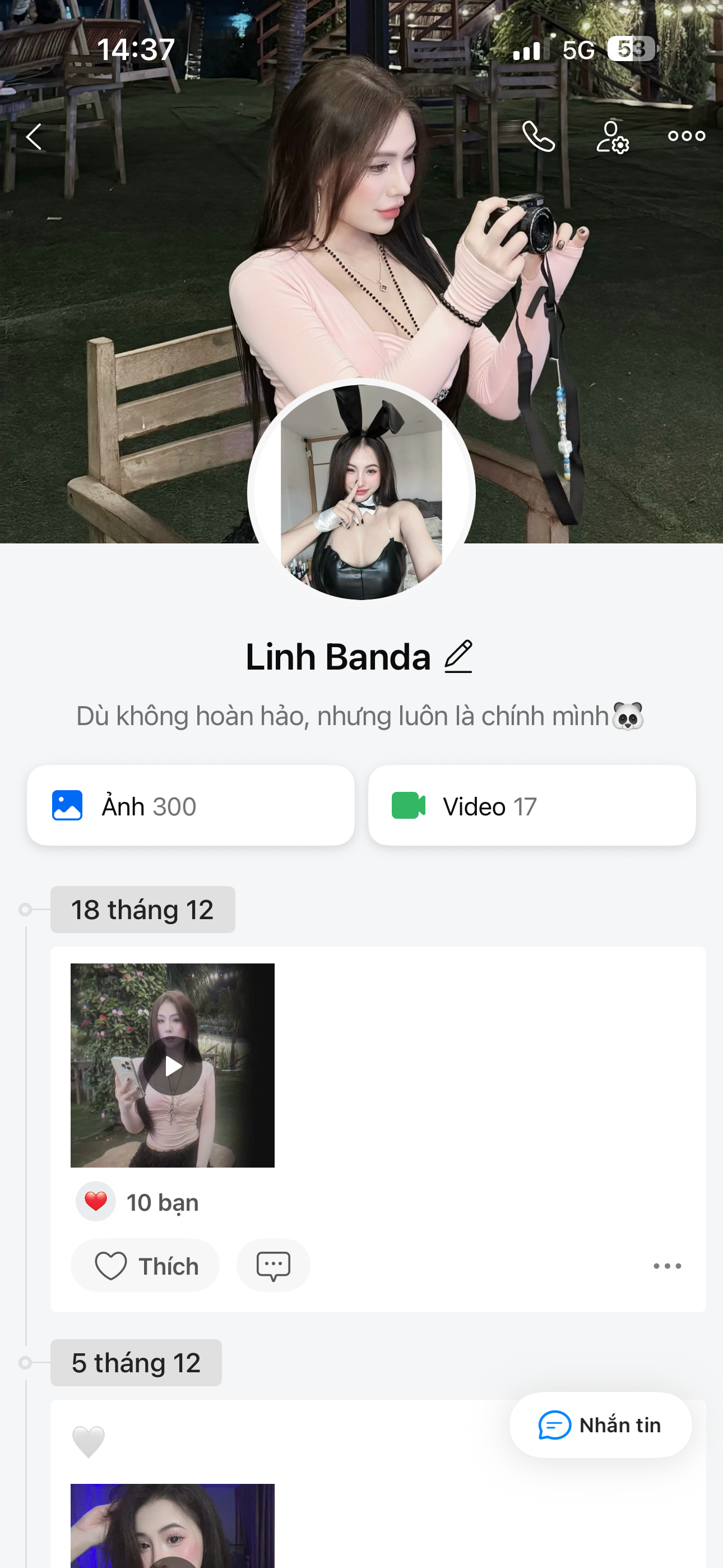Image resolution: width=723 pixels, height=1568 pixels.
Task: Open the three-dot menu in the header
Action: 687,136
